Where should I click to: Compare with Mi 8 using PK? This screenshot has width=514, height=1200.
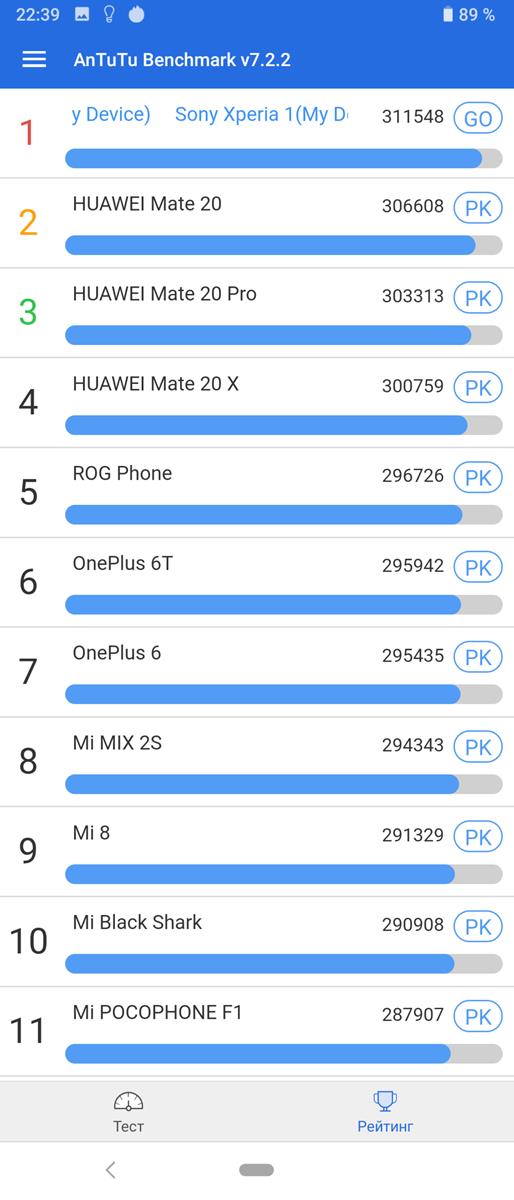[x=478, y=837]
